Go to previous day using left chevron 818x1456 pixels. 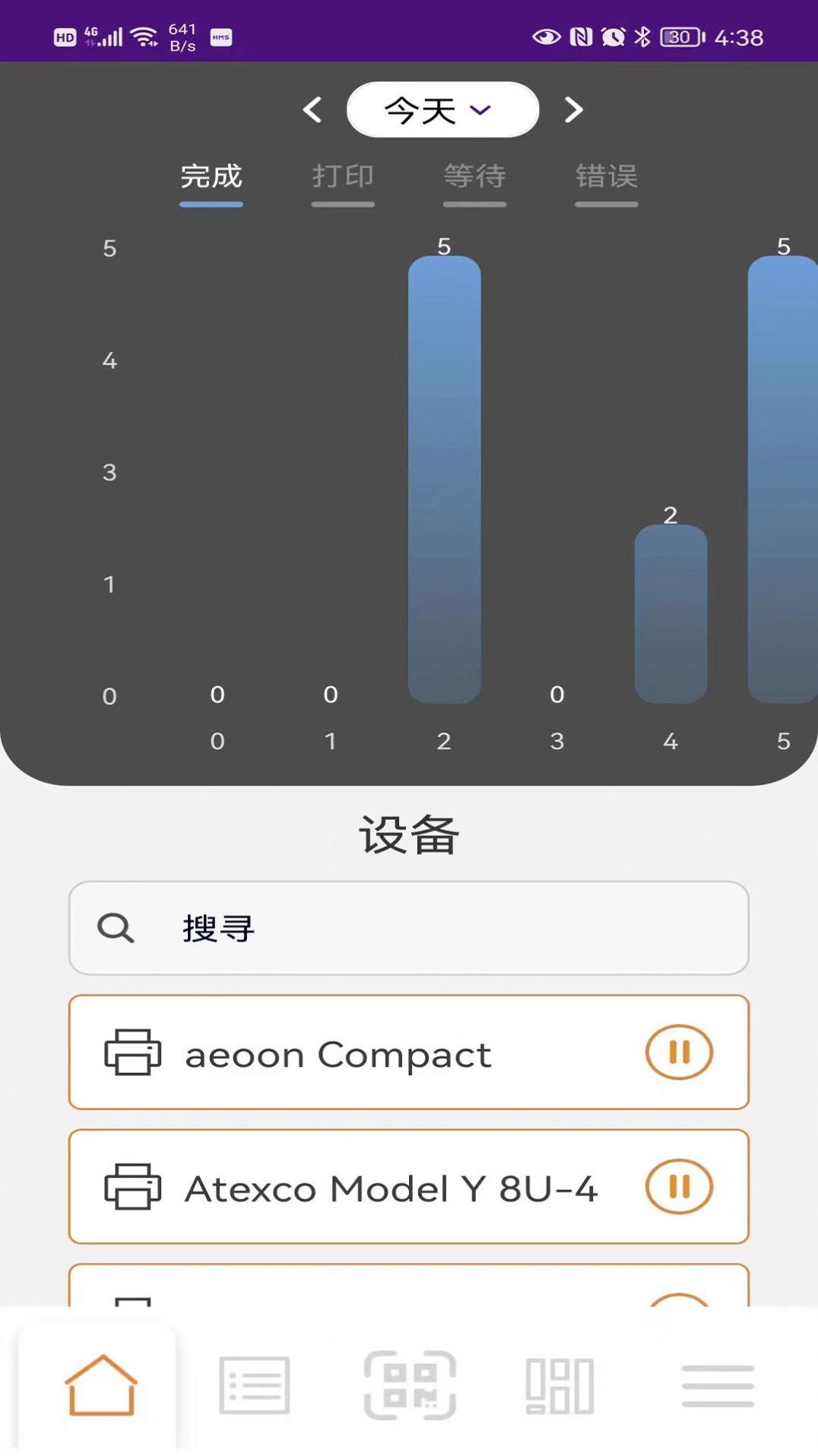click(312, 109)
